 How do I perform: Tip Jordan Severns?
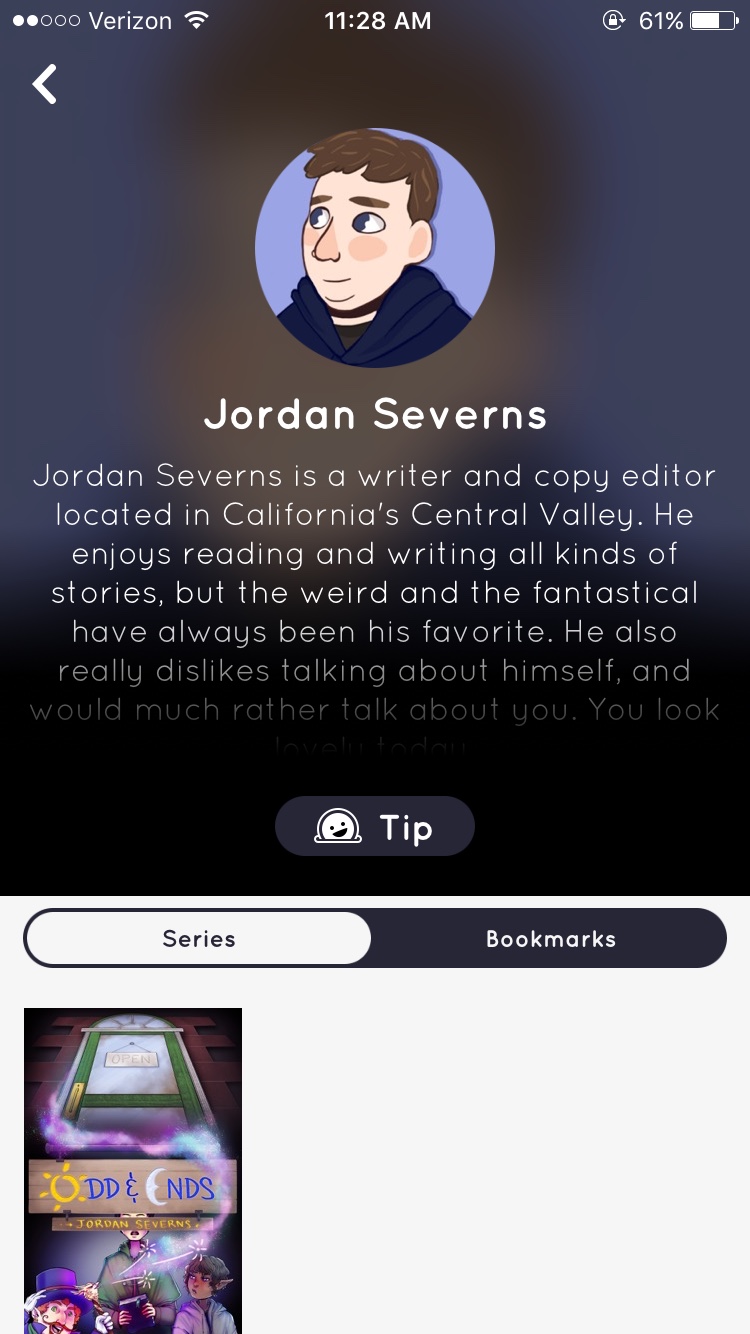click(375, 827)
